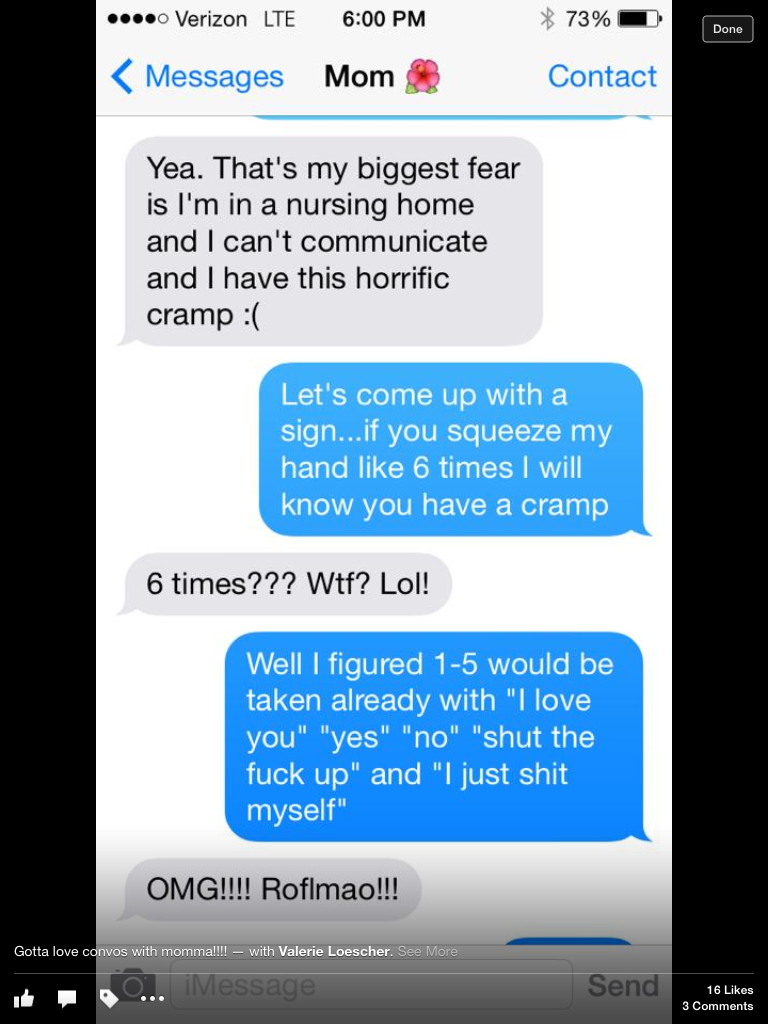Open the three-dot more options menu
768x1024 pixels.
click(152, 998)
